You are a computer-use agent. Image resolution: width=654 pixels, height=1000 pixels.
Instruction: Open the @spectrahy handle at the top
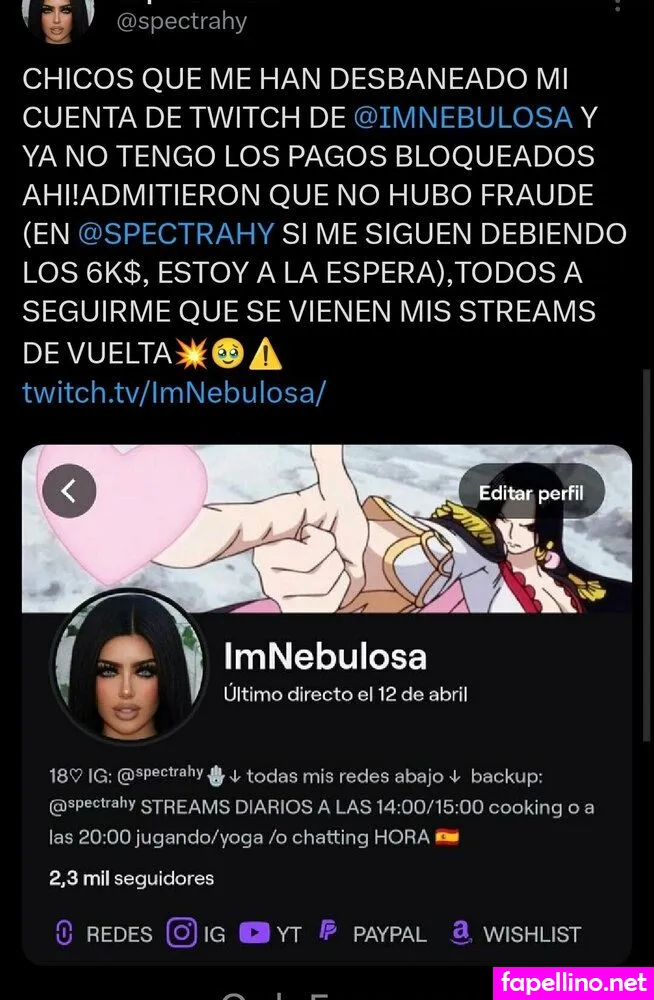(x=182, y=20)
